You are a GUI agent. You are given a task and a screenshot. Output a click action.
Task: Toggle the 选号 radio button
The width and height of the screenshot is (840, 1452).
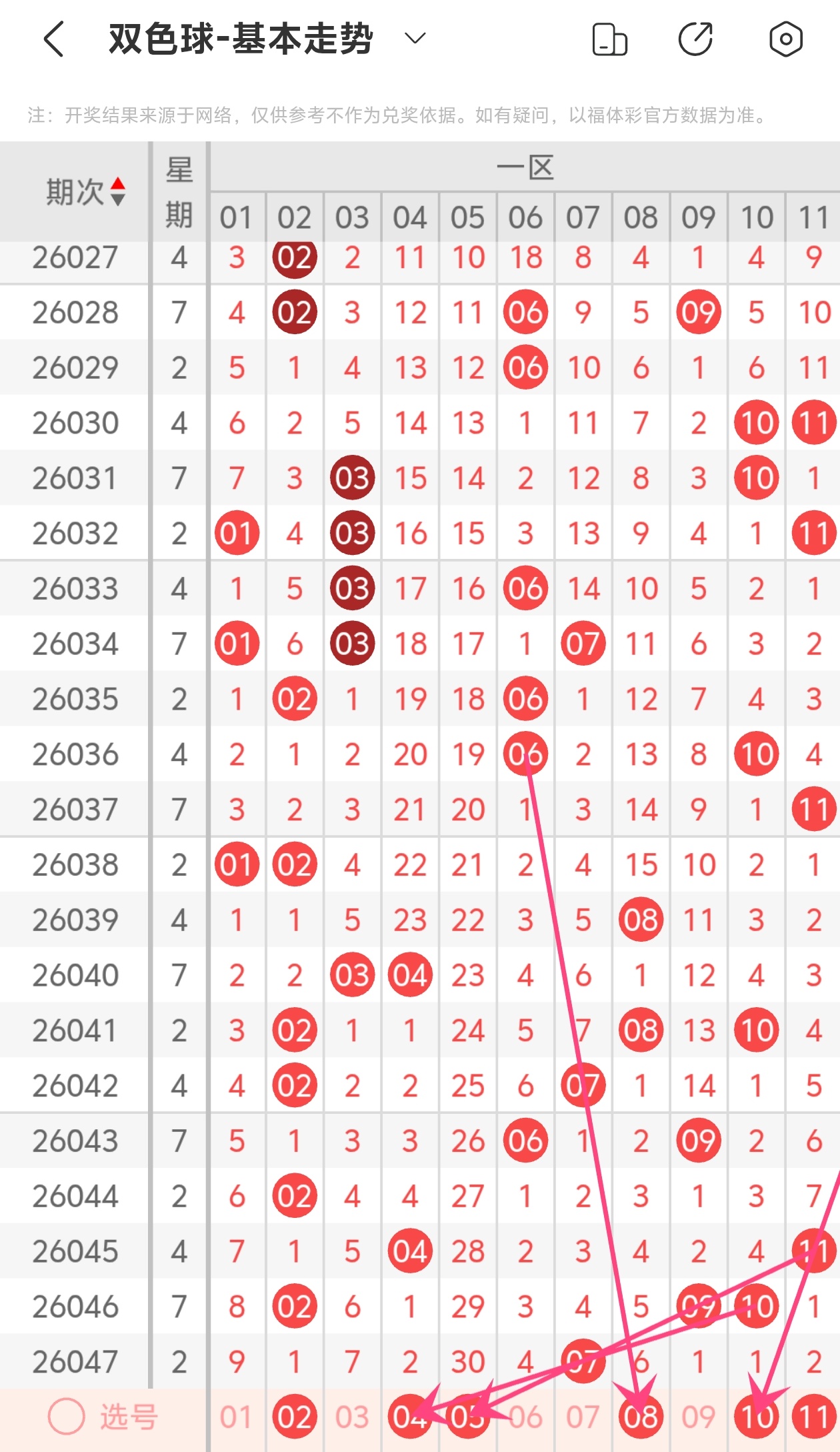(x=67, y=1417)
